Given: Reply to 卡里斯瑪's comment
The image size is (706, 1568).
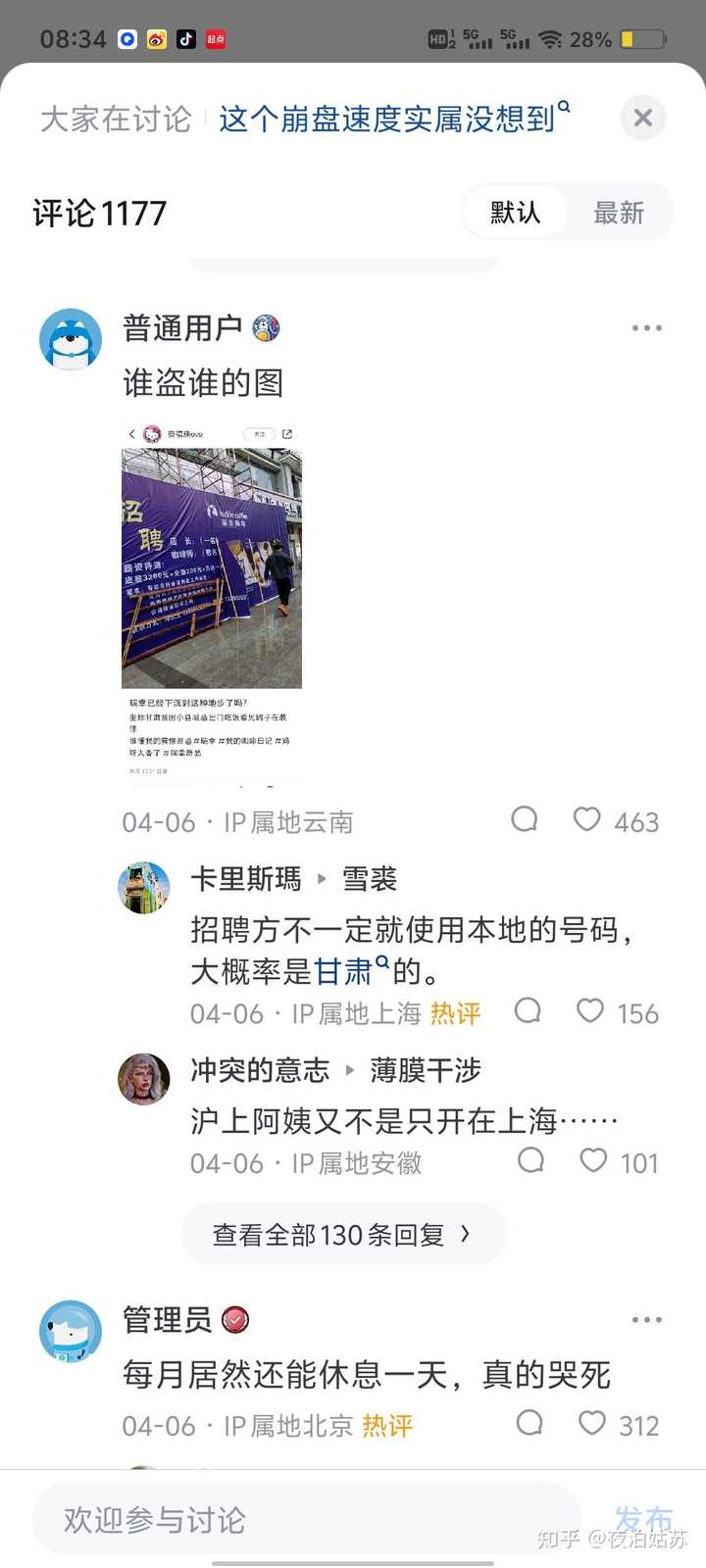Looking at the screenshot, I should pyautogui.click(x=528, y=1010).
